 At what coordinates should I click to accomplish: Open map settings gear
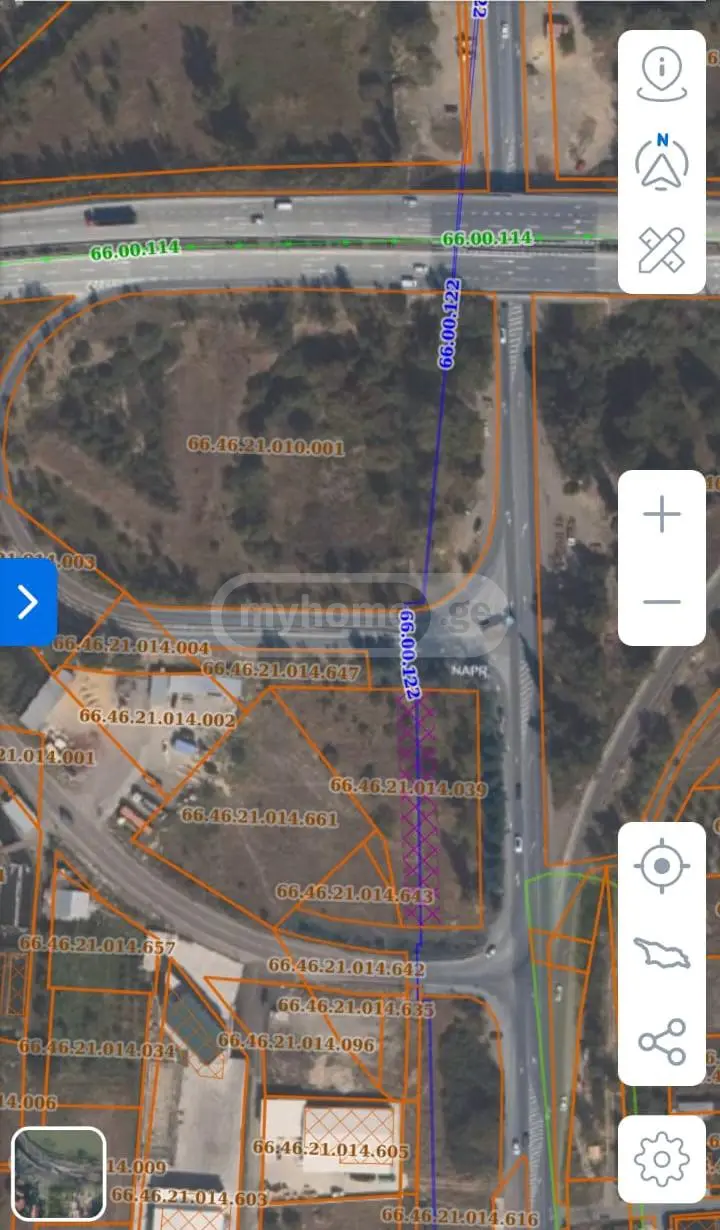[x=661, y=1160]
